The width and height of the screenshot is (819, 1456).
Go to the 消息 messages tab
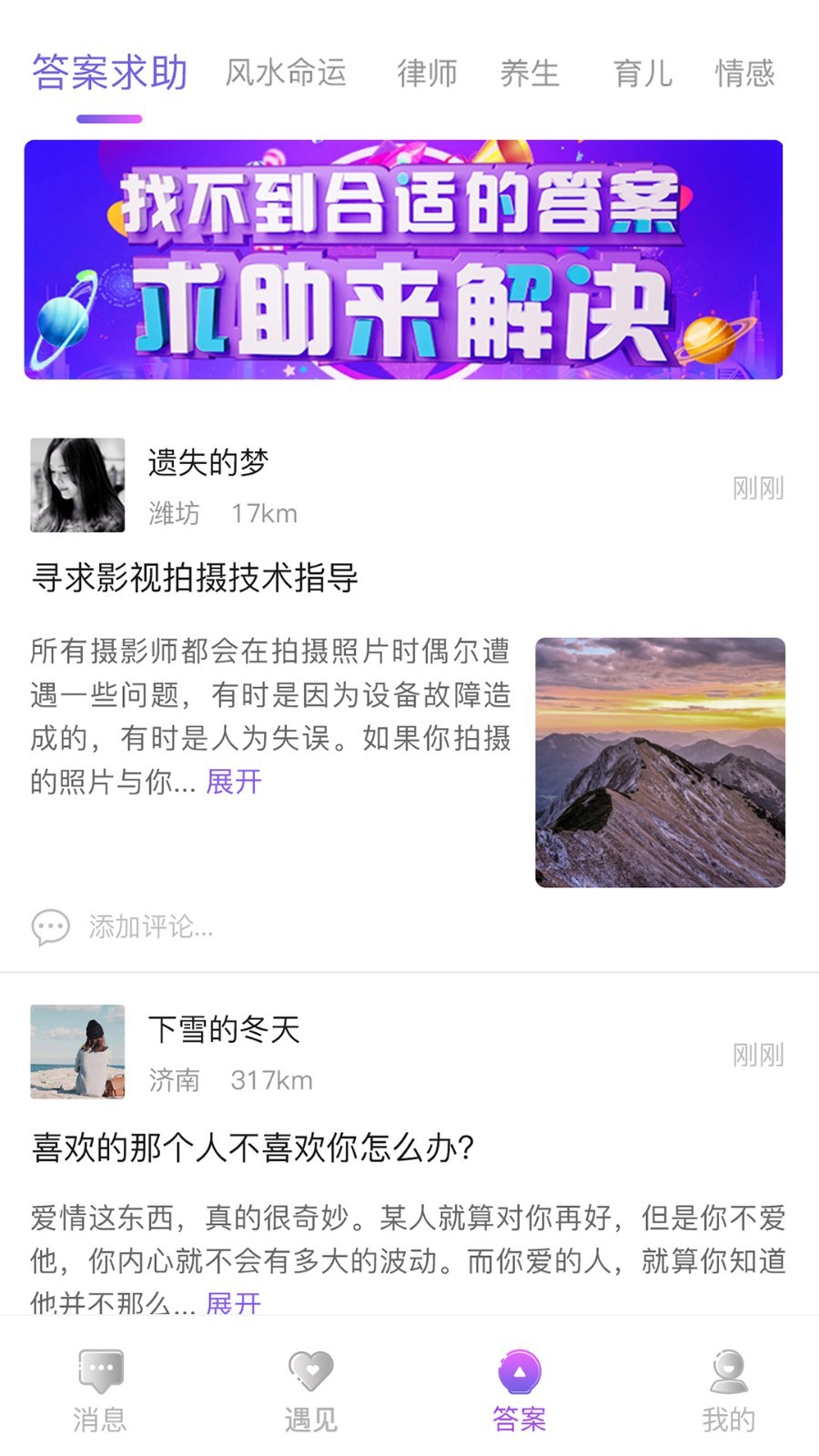(x=100, y=1390)
